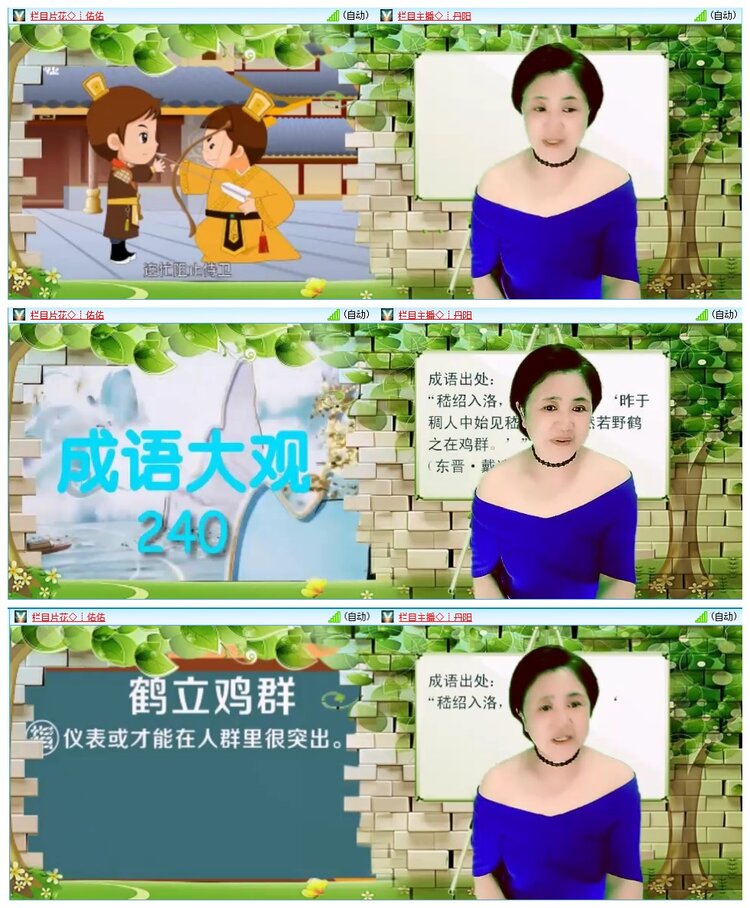Click the green signal strength bars for 丹阳
Image resolution: width=750 pixels, height=908 pixels.
tap(702, 13)
